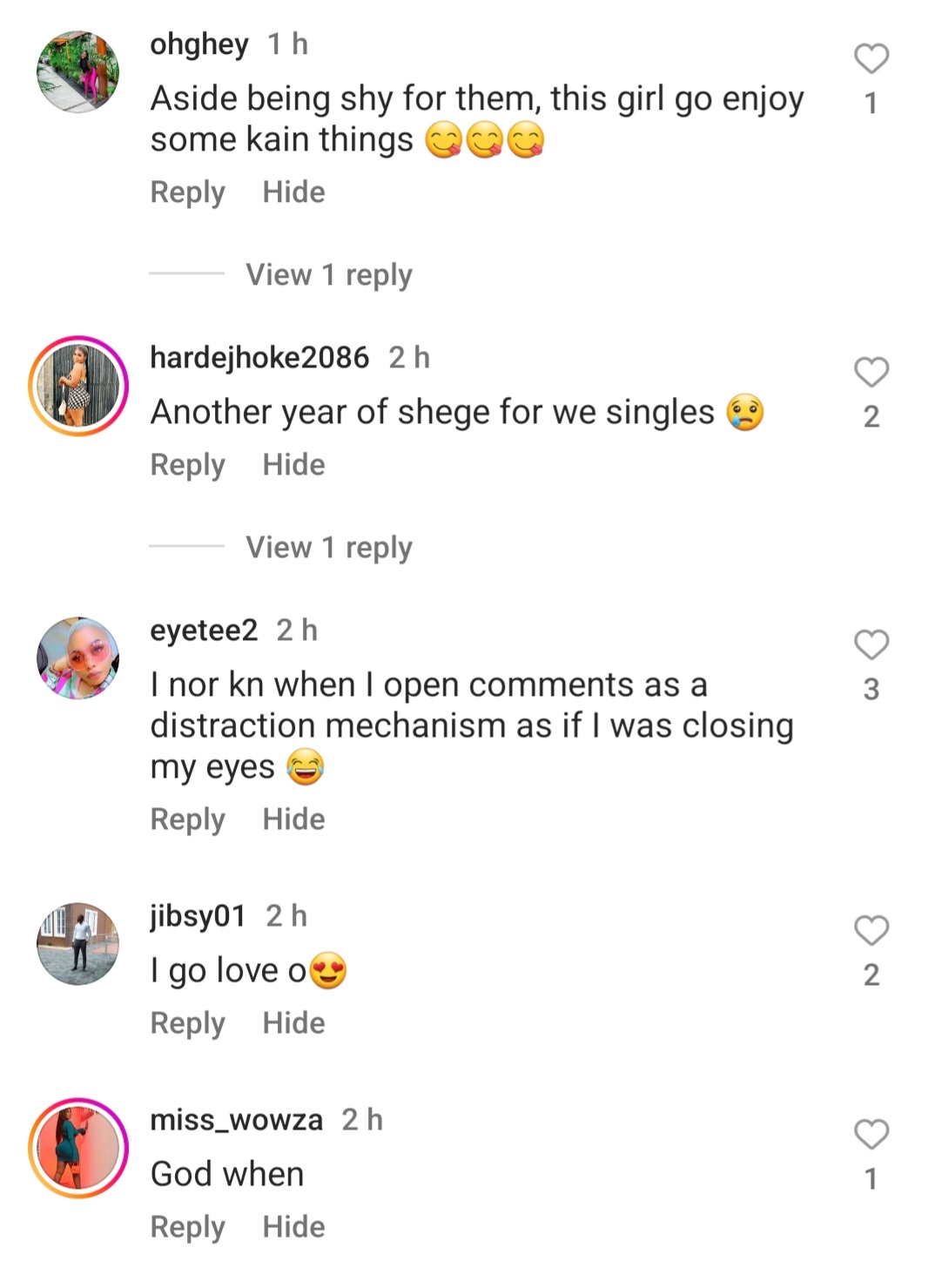View 1 reply under hardejhoke2086's comment
Screen dimensions: 935x1288
pos(328,548)
